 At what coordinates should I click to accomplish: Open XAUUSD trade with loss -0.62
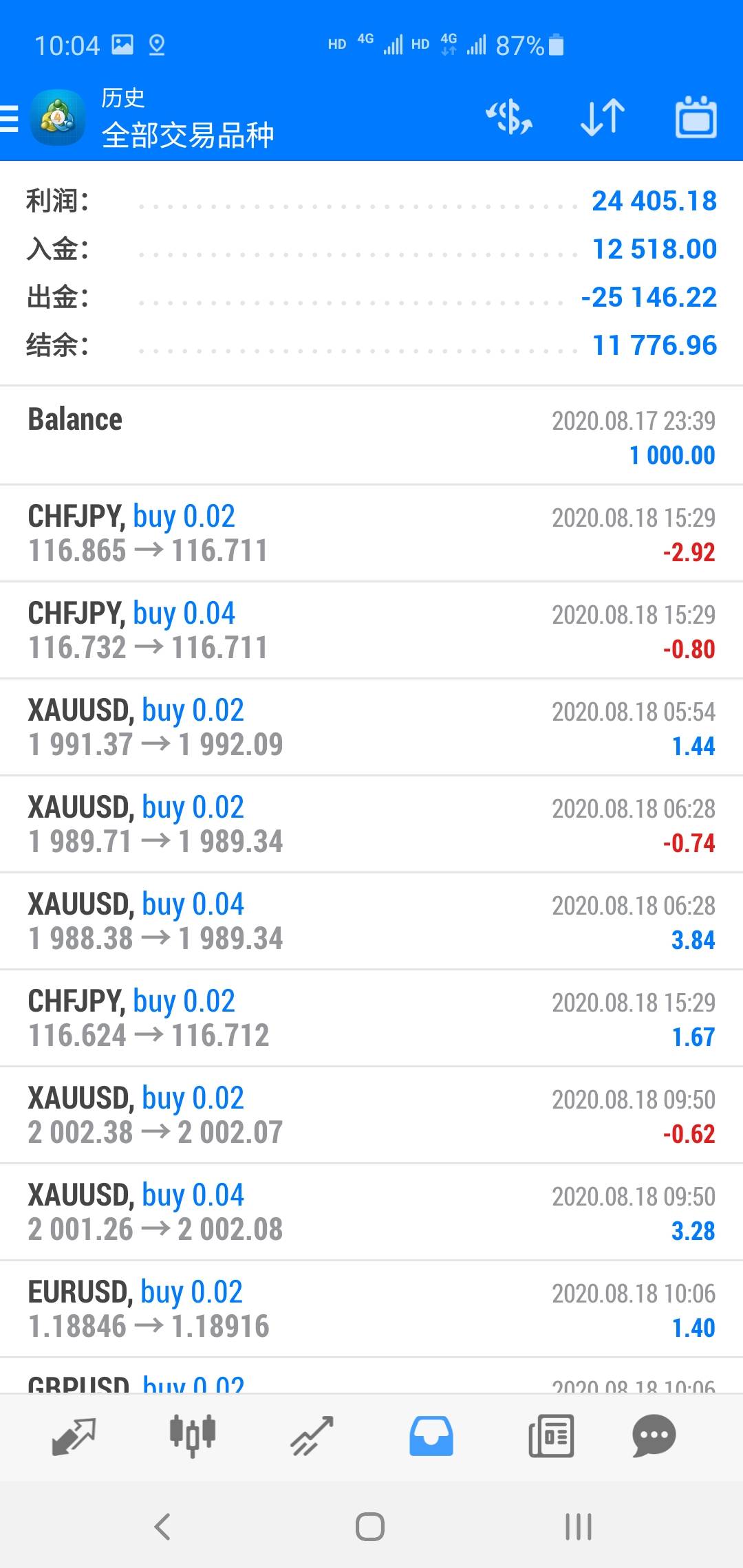pos(371,1115)
